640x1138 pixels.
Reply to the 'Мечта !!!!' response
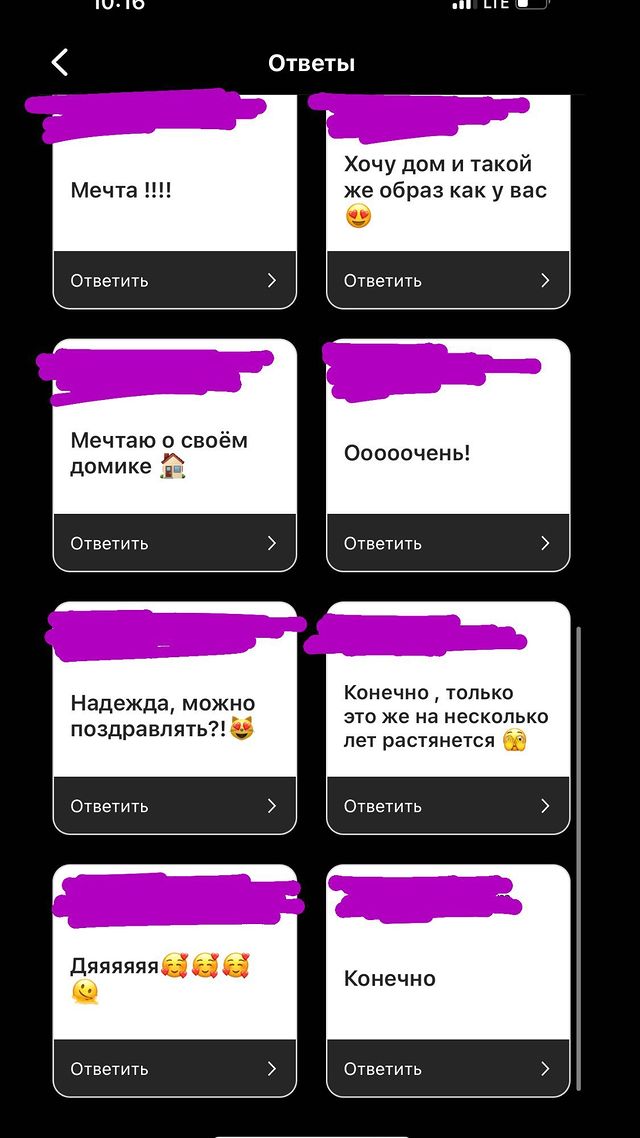coord(174,280)
